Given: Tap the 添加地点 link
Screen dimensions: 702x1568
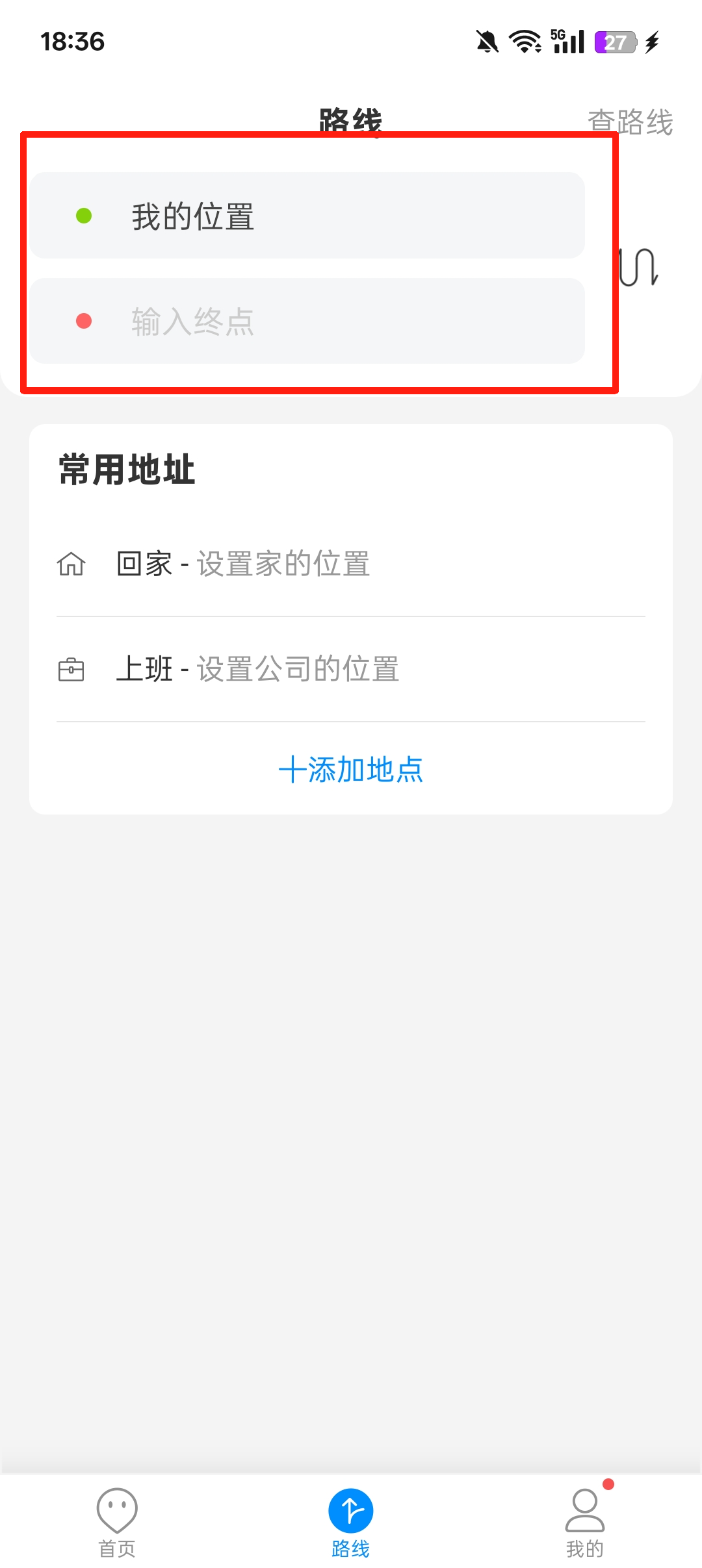Looking at the screenshot, I should tap(364, 770).
